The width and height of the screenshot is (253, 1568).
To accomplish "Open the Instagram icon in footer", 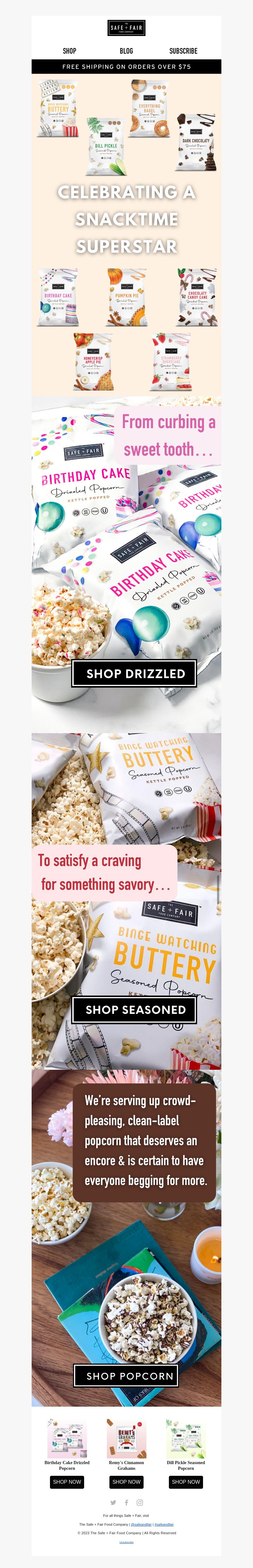I will tap(139, 1503).
